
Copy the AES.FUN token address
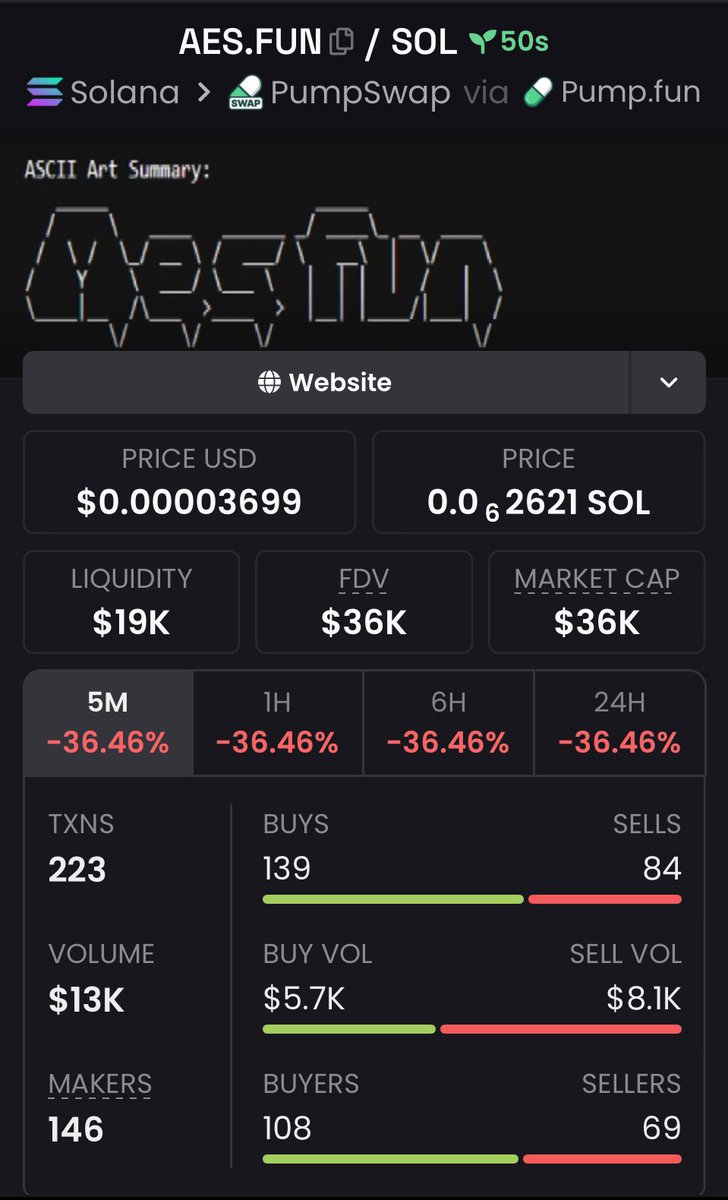tap(342, 42)
